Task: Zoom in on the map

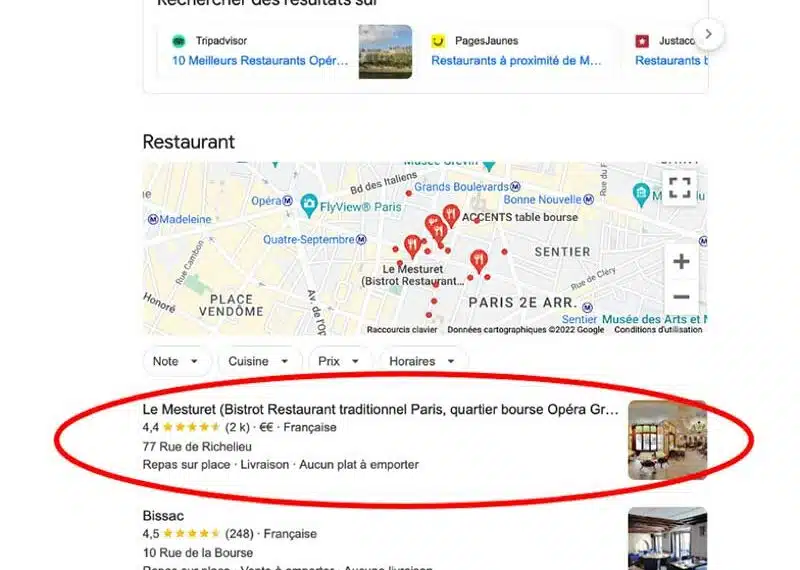Action: (x=681, y=262)
